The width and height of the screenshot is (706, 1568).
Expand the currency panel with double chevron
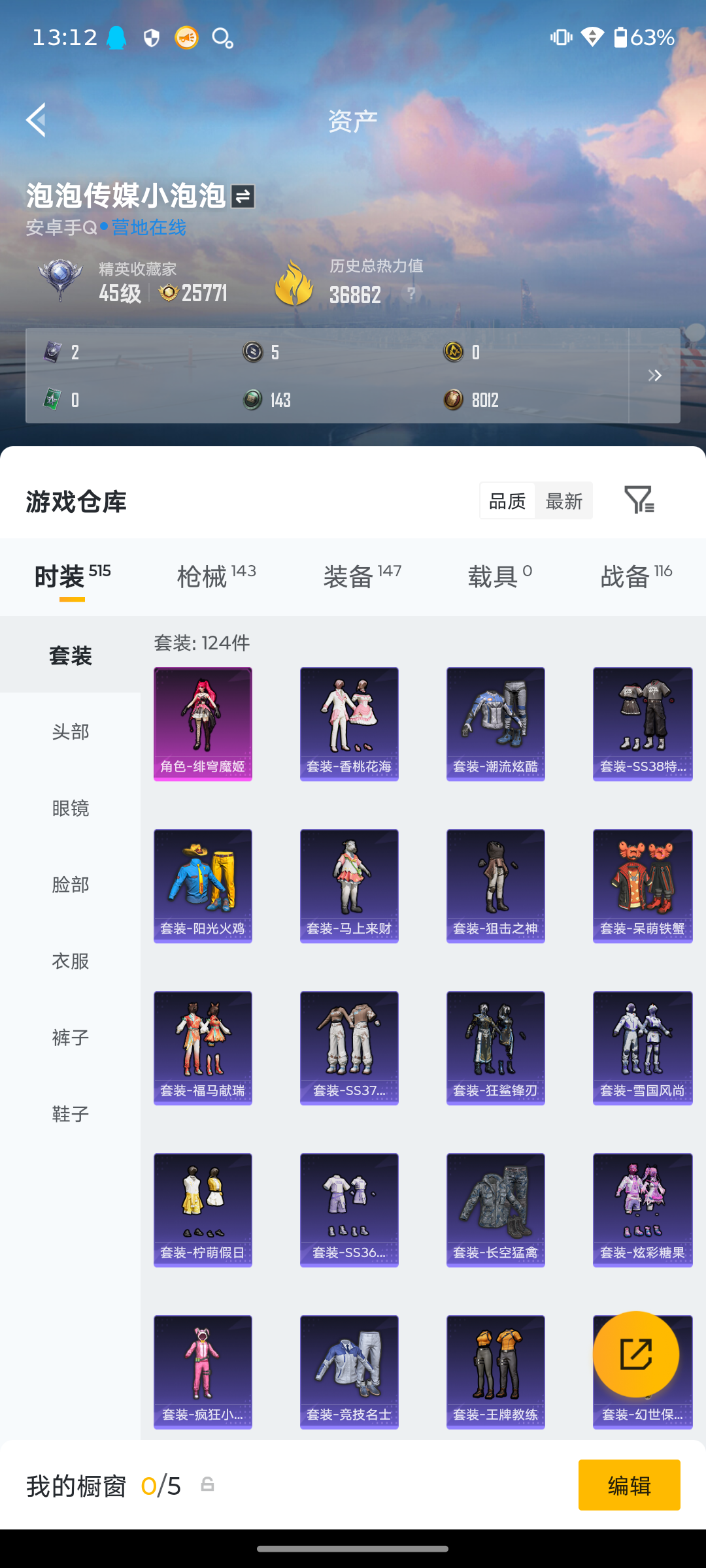point(654,376)
